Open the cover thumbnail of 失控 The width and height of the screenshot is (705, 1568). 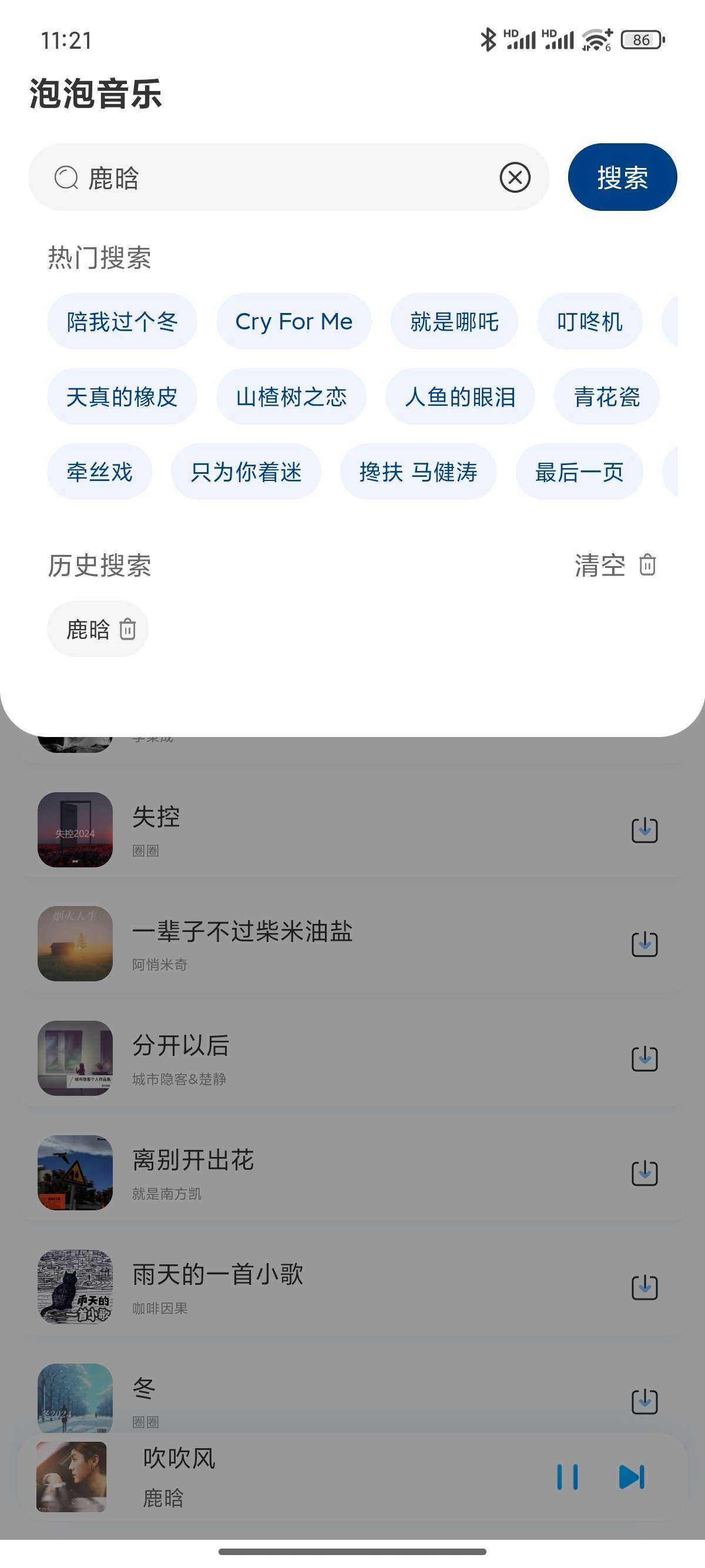(x=75, y=830)
